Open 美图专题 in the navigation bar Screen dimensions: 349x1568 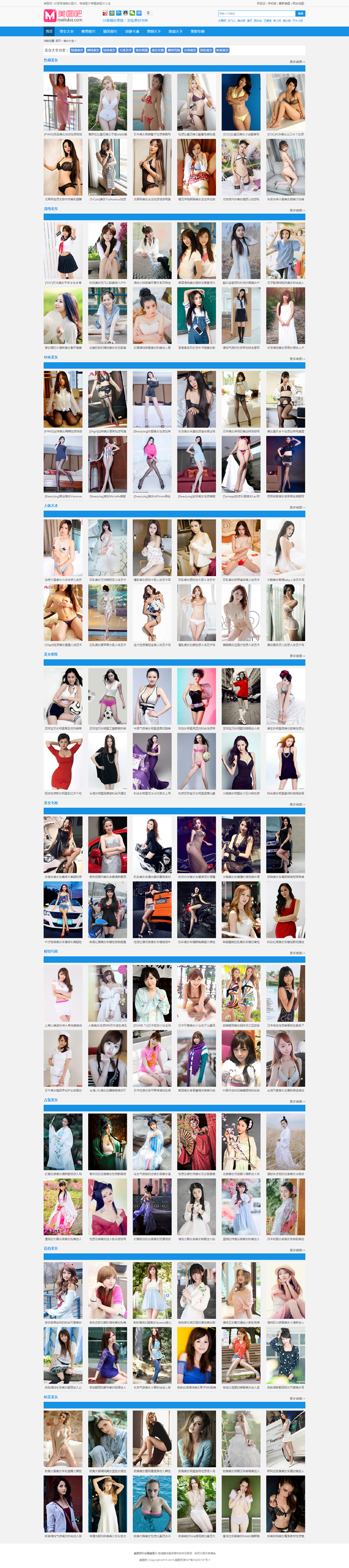(x=197, y=31)
